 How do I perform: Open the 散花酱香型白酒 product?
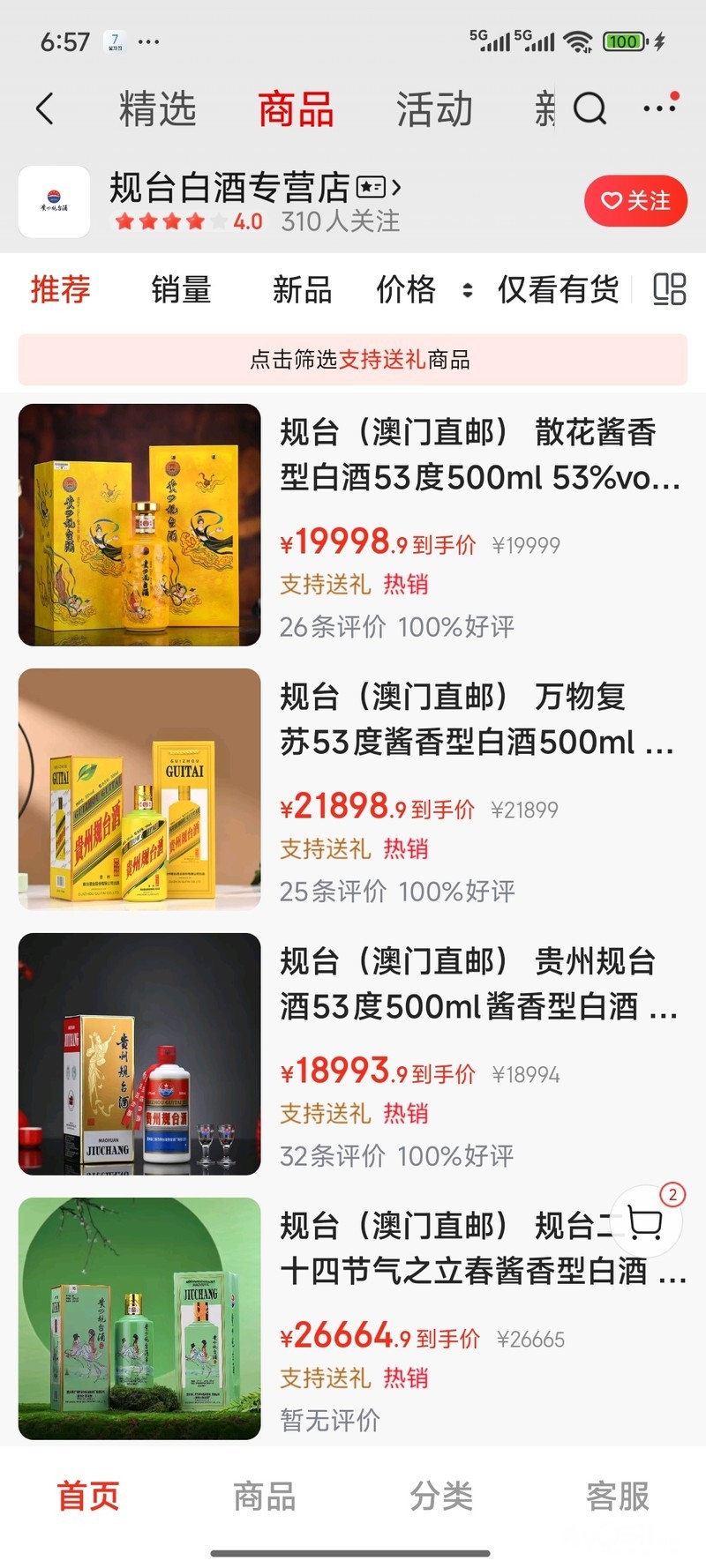point(353,525)
